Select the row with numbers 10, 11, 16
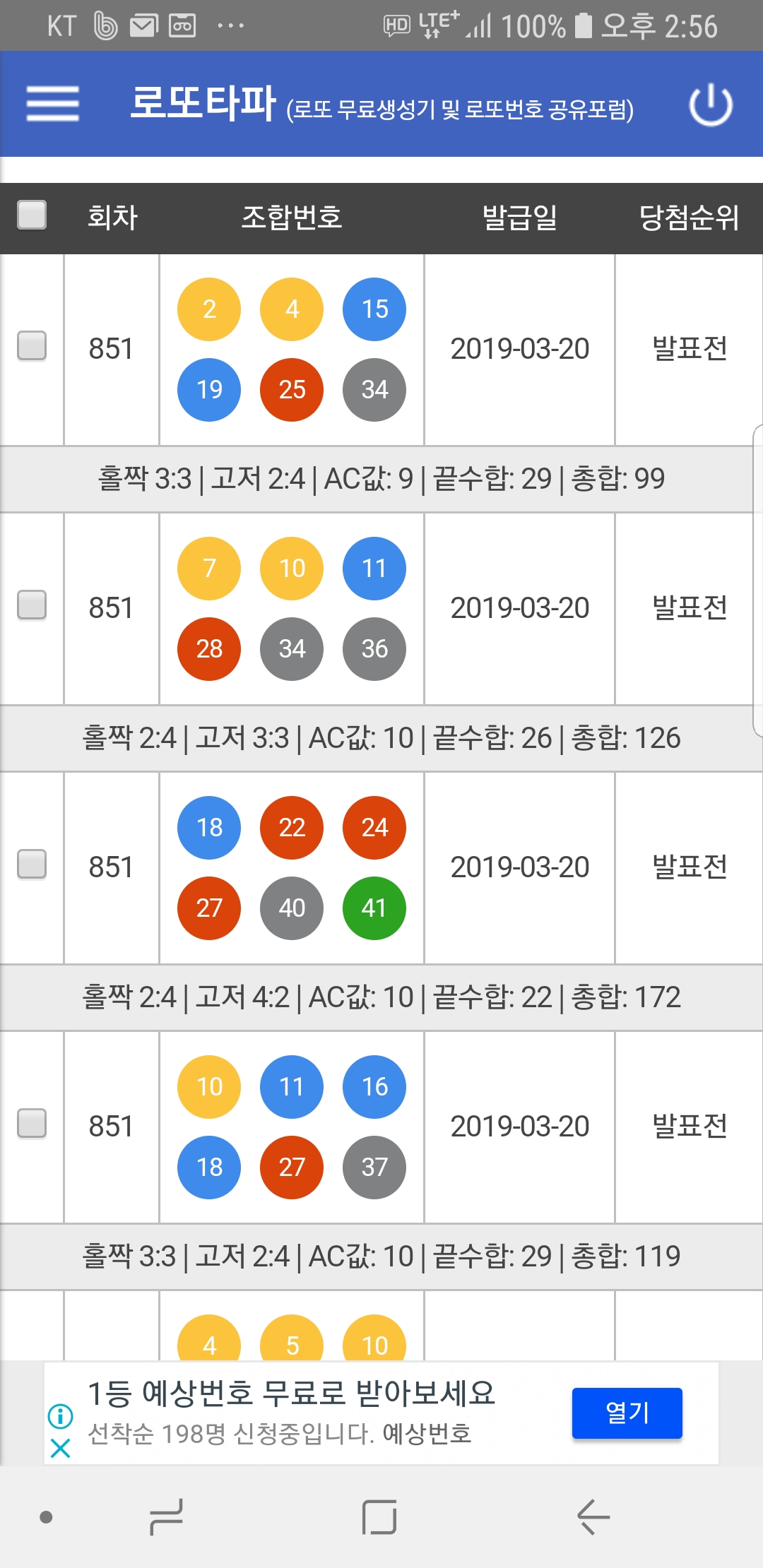 [32, 1124]
